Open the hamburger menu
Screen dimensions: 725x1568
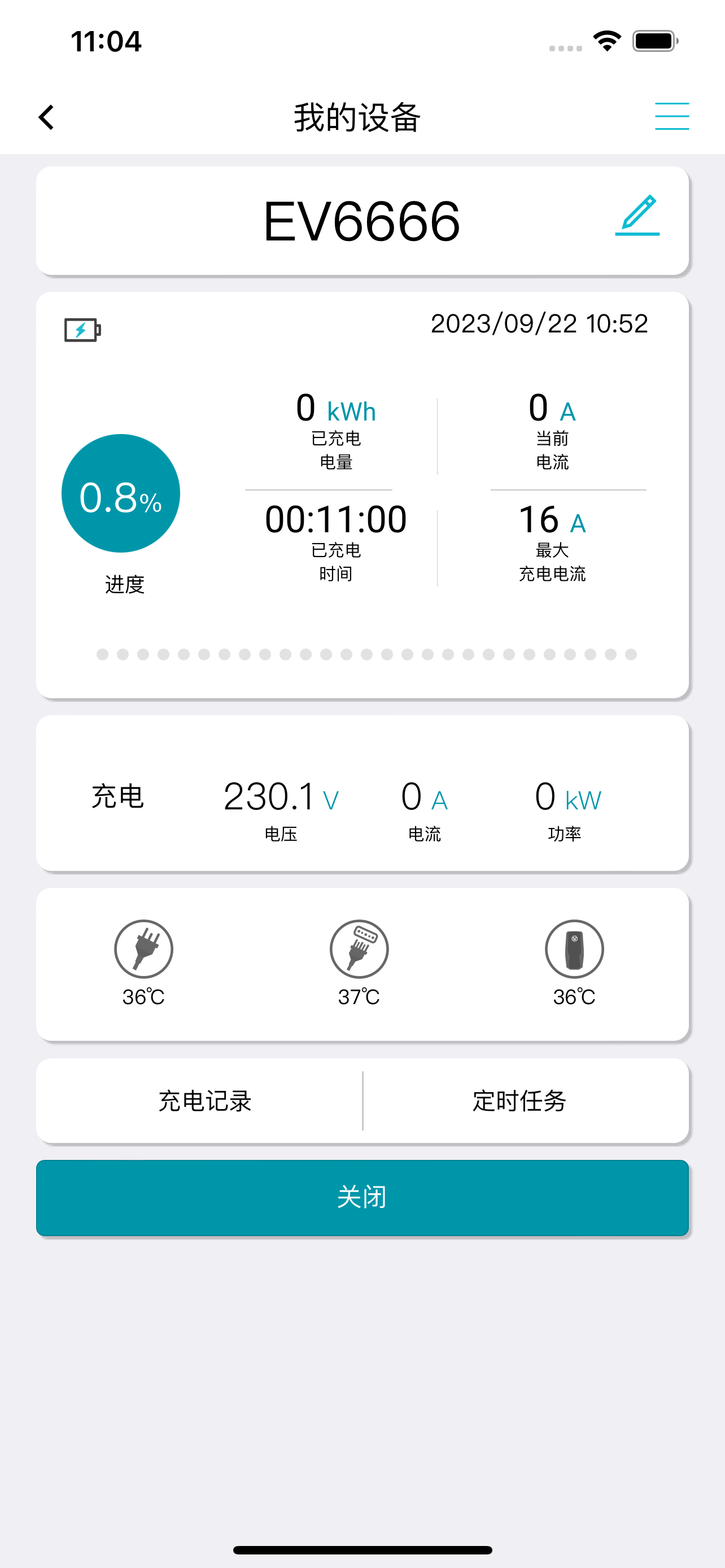click(671, 116)
